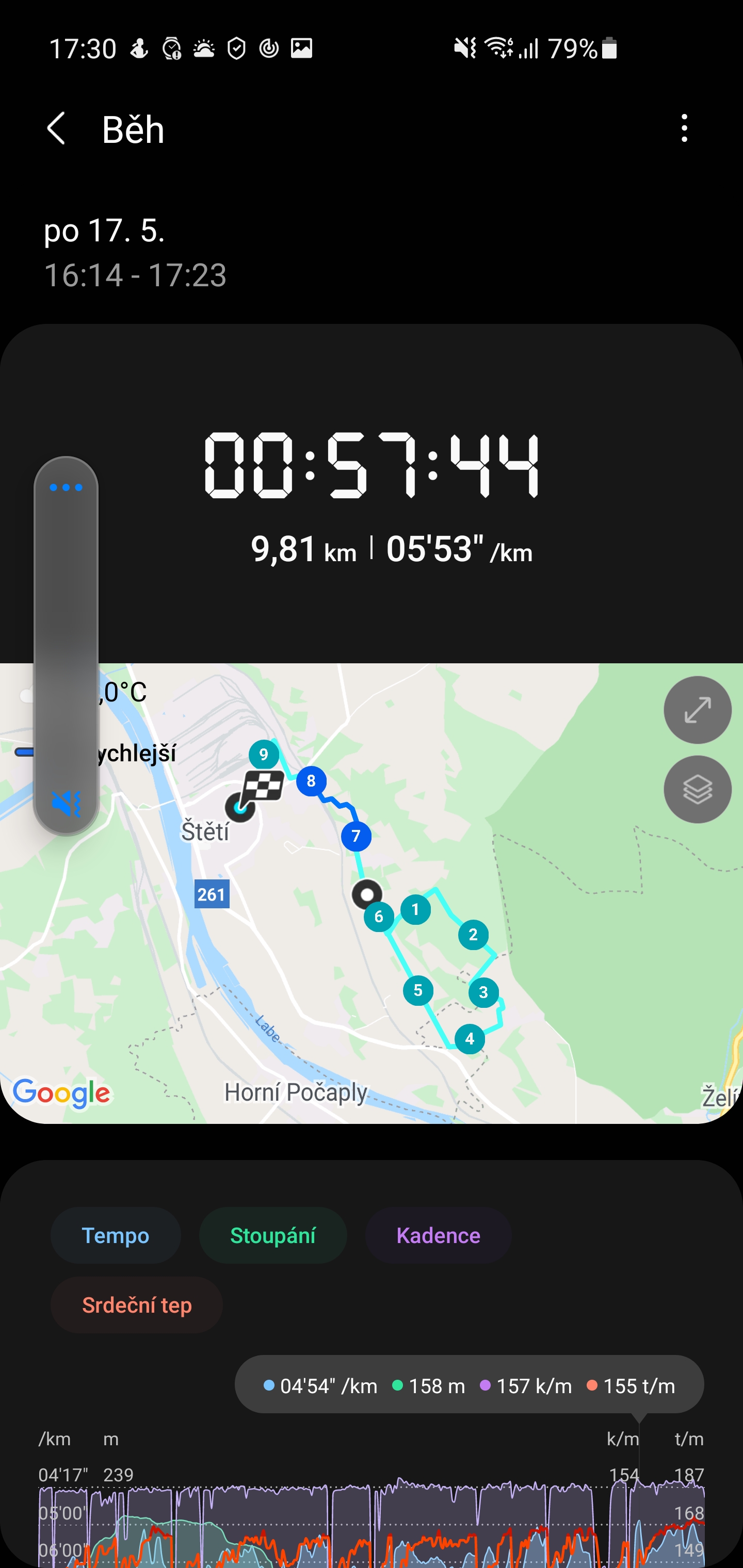Image resolution: width=743 pixels, height=1568 pixels.
Task: Tap the muted speaker icon on volume panel
Action: click(x=66, y=804)
